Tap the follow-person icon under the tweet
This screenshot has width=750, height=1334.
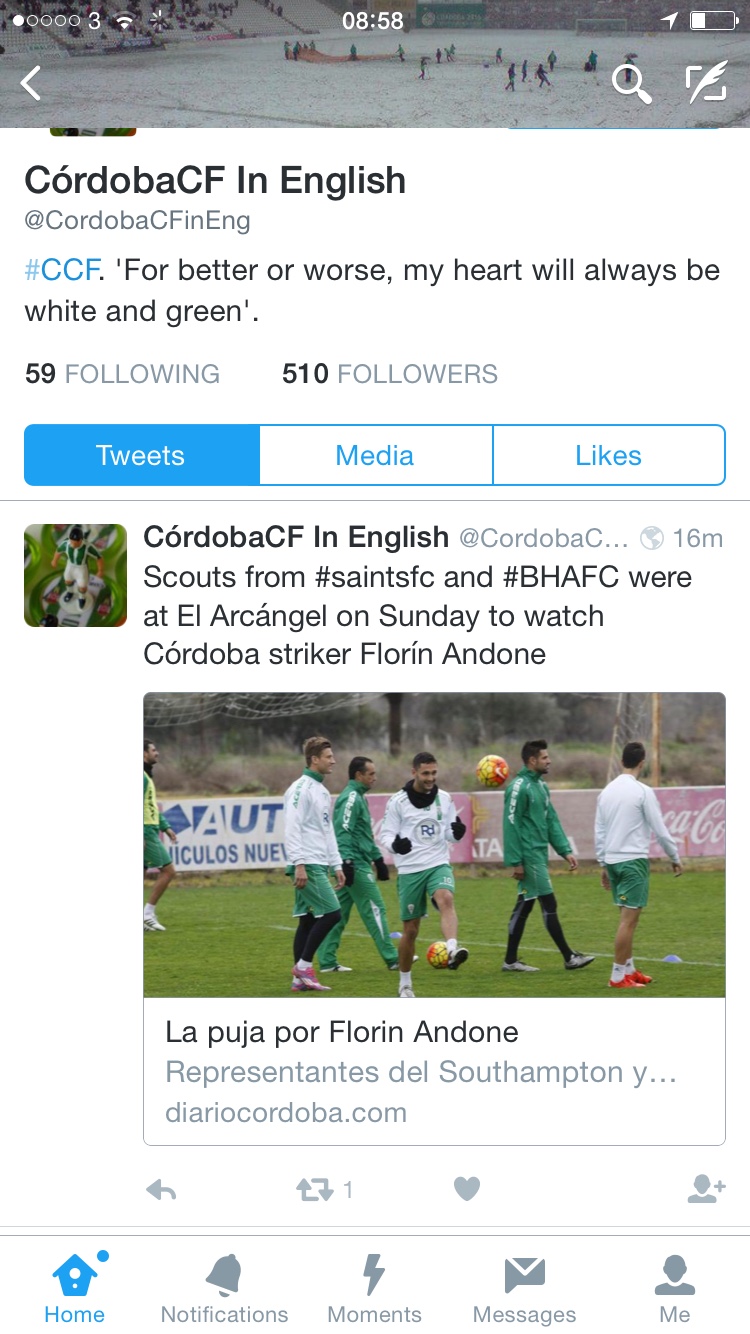(x=706, y=1188)
